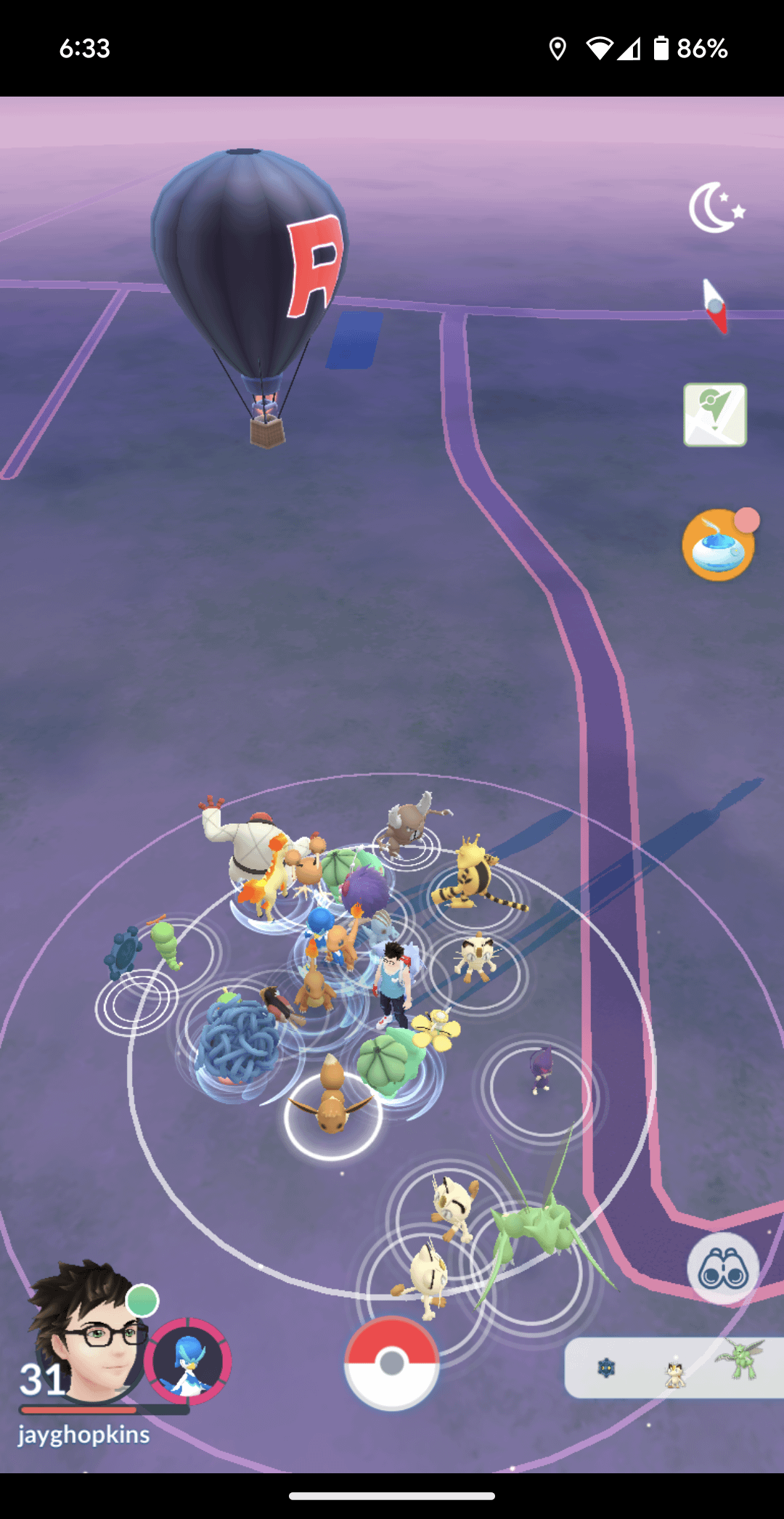Open the Route map icon
This screenshot has height=1519, width=784.
(715, 415)
